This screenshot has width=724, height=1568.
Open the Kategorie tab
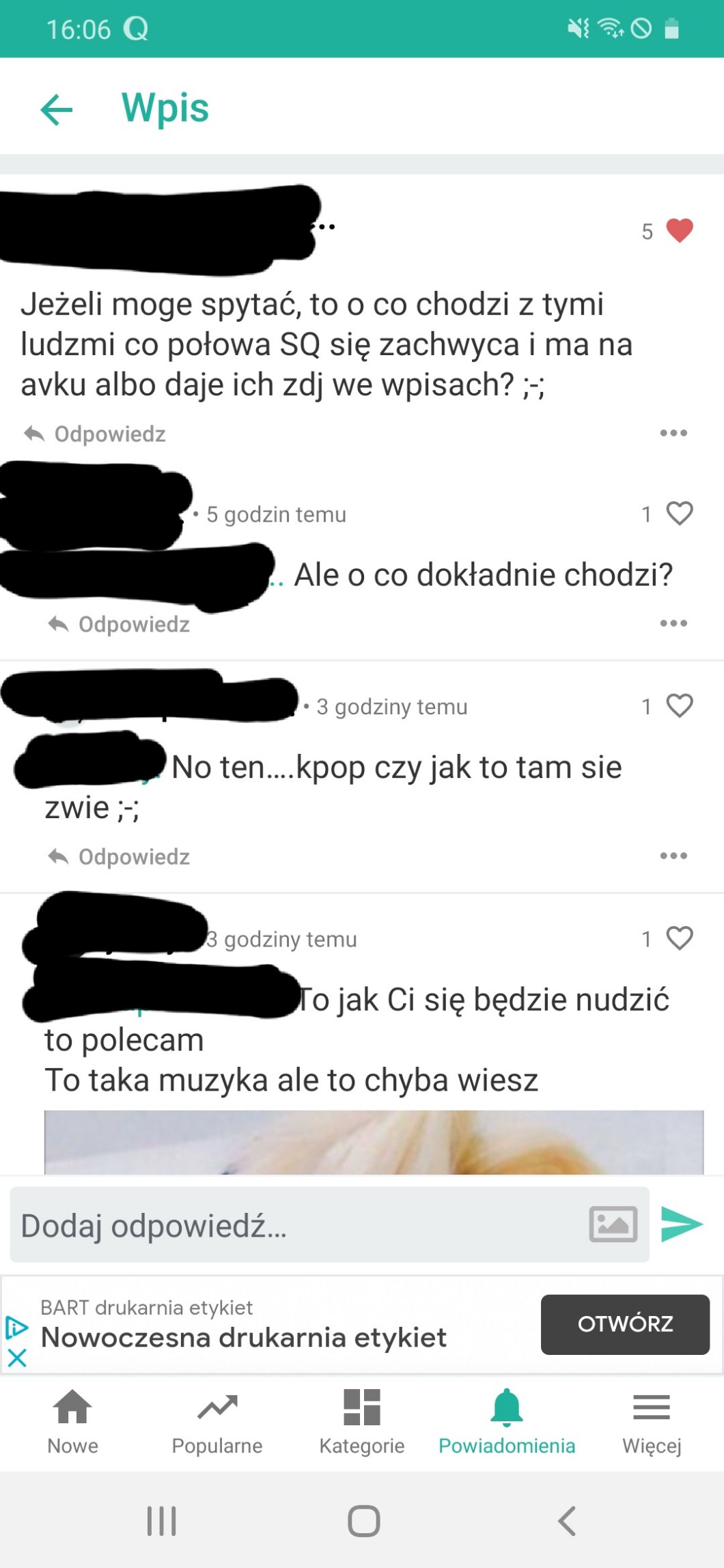361,1420
